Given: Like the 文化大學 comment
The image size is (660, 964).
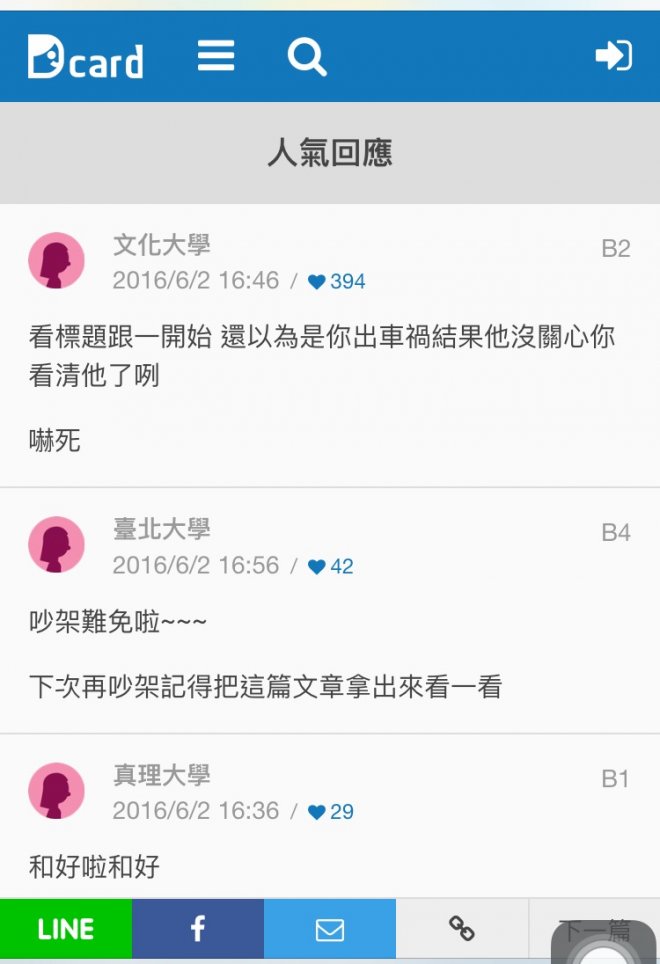Looking at the screenshot, I should tap(317, 282).
